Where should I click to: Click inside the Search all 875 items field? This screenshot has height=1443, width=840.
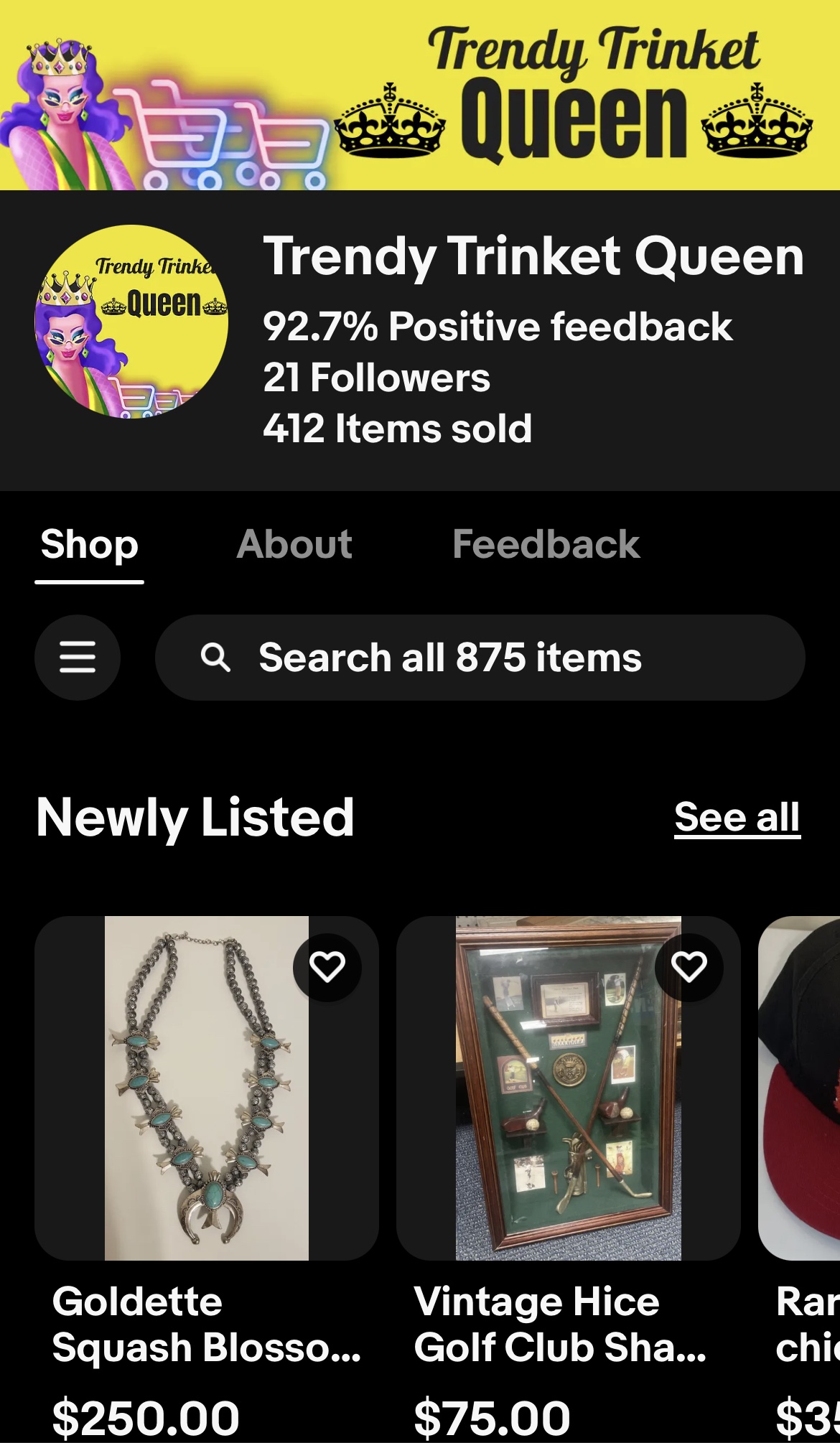[x=450, y=658]
